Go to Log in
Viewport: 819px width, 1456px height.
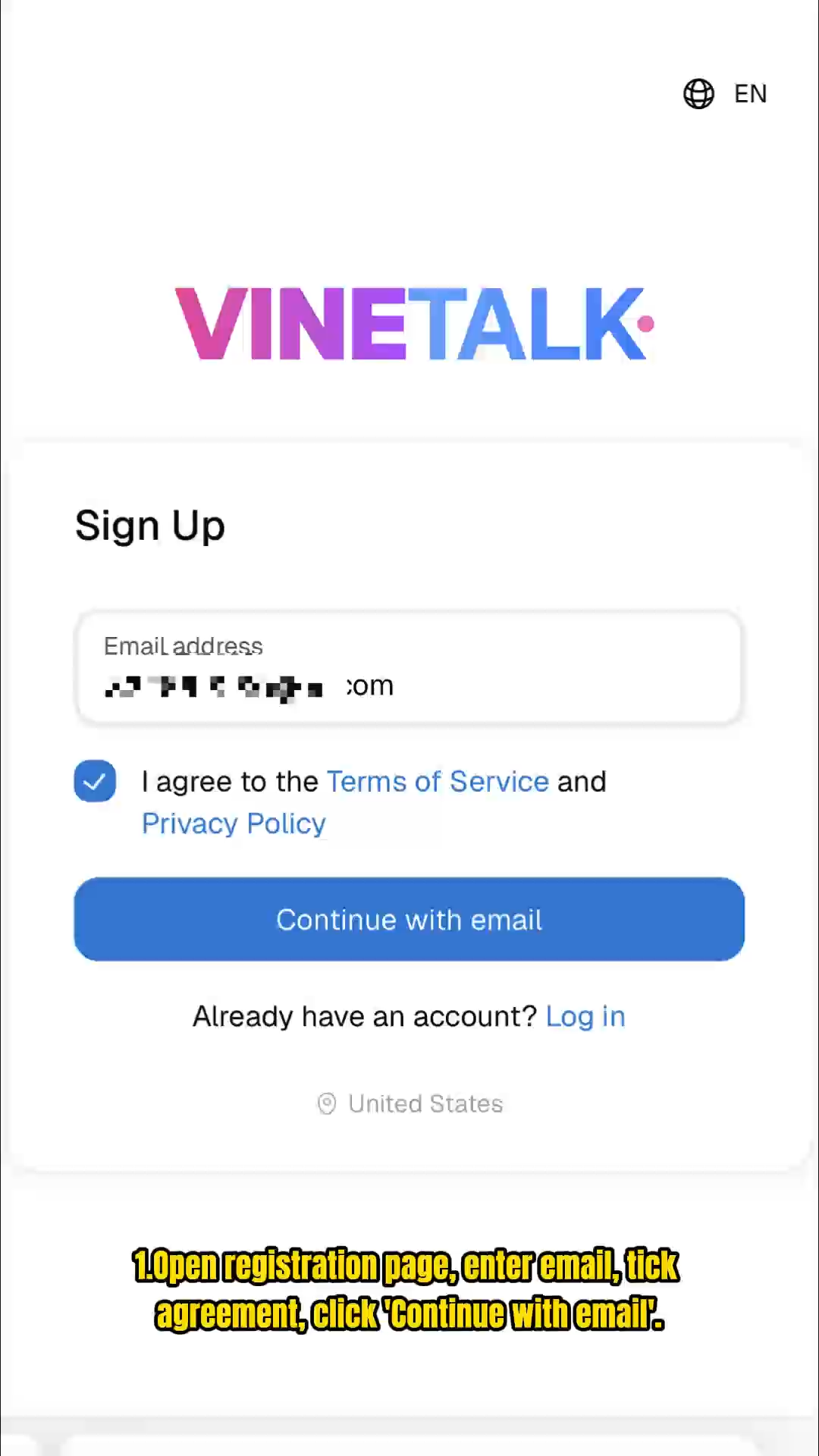coord(585,1017)
